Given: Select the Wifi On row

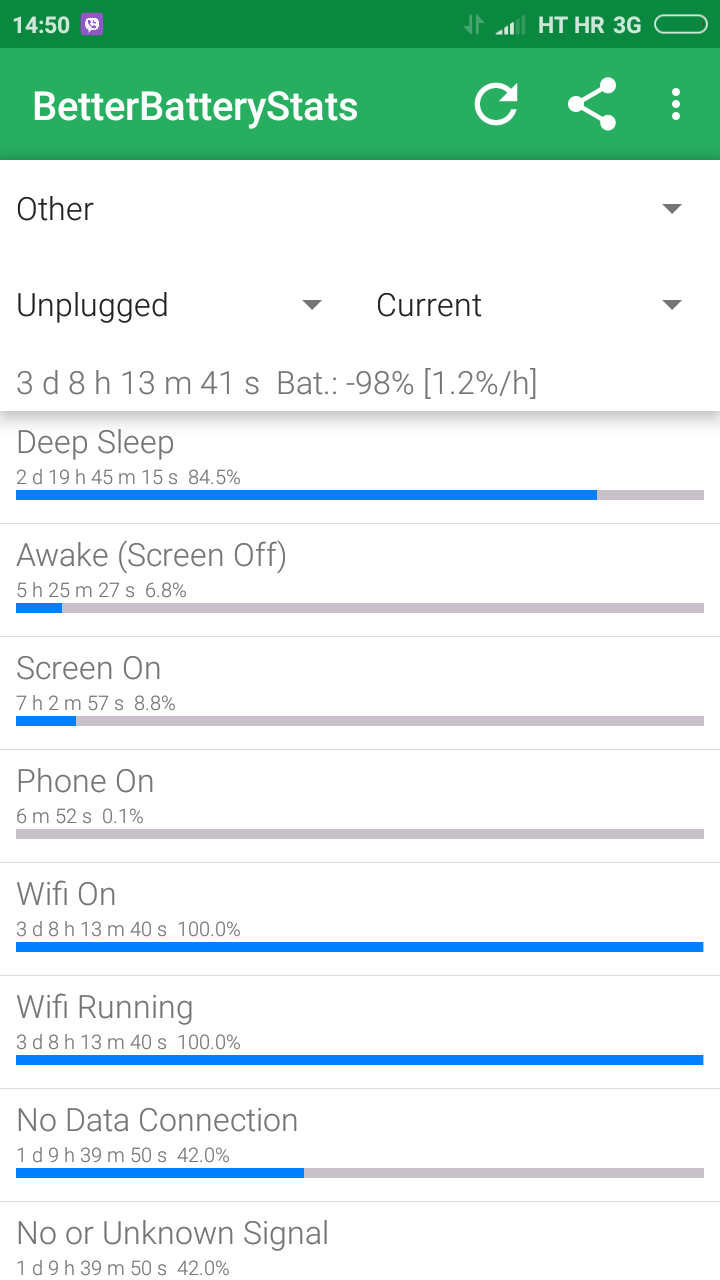Looking at the screenshot, I should click(360, 919).
